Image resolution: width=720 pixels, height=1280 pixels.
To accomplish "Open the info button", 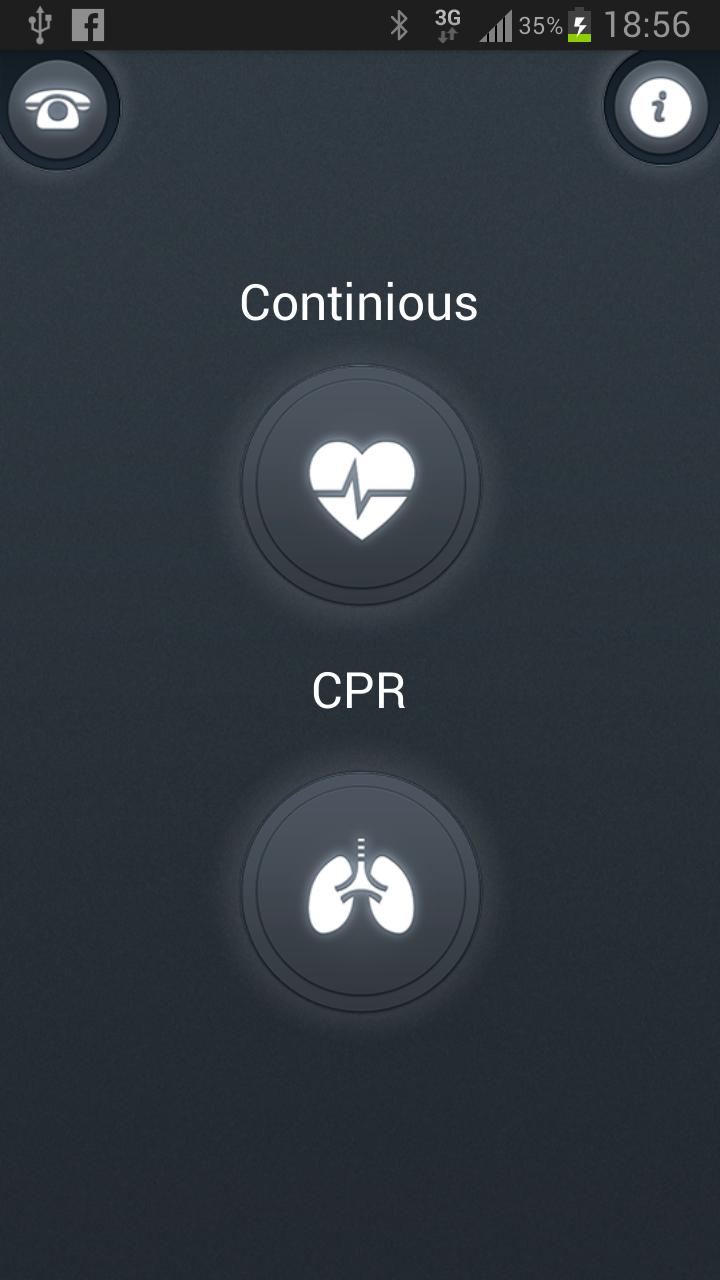I will coord(660,106).
